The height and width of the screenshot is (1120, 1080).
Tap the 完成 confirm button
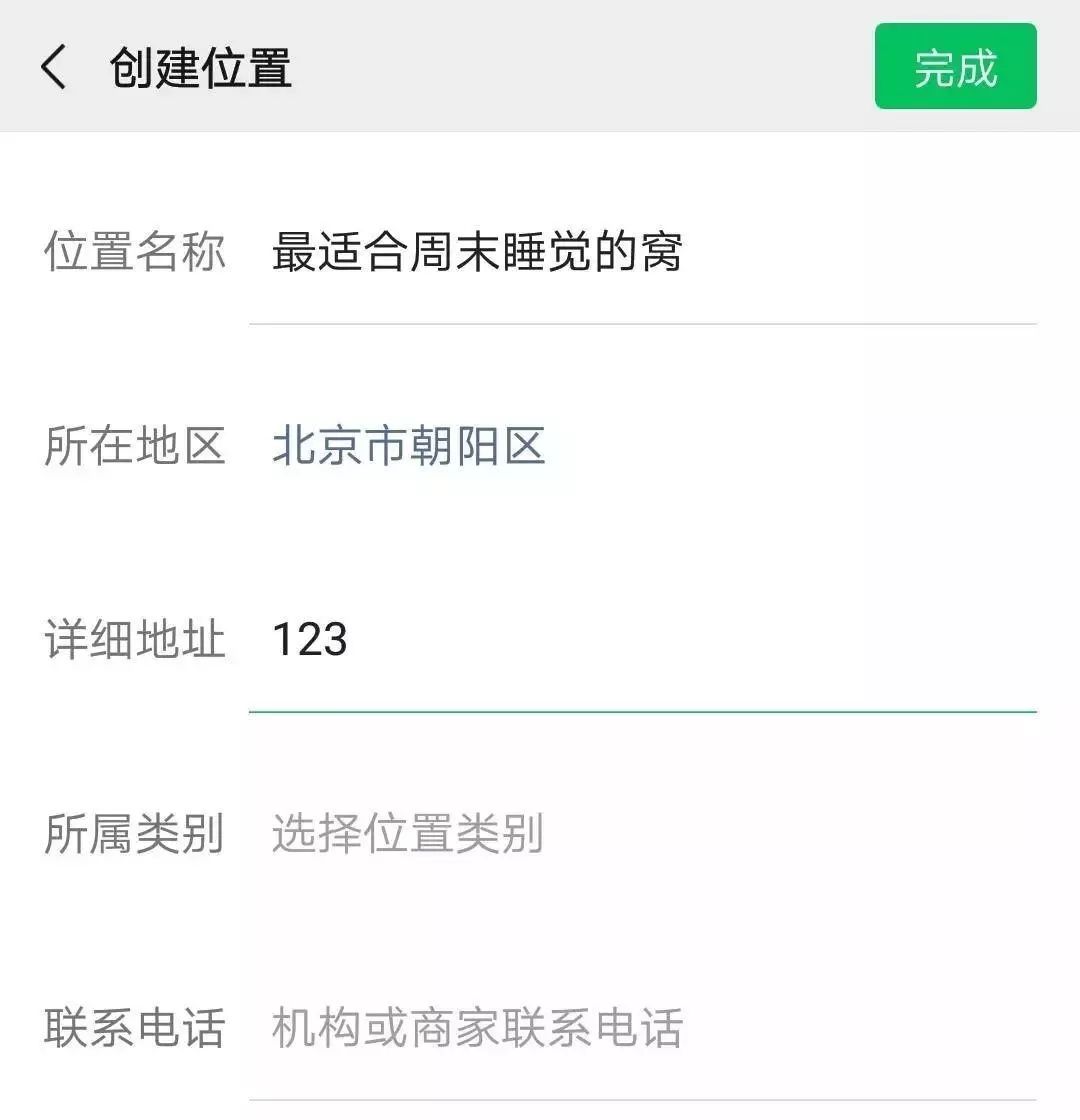(954, 67)
